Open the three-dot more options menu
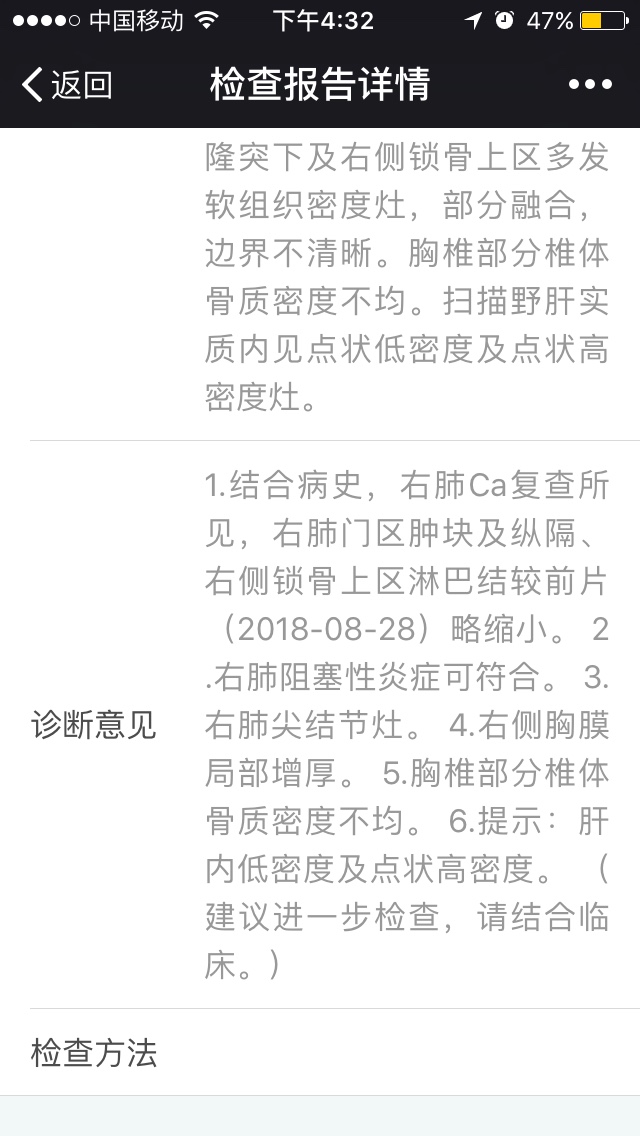Viewport: 640px width, 1136px height. coord(590,85)
